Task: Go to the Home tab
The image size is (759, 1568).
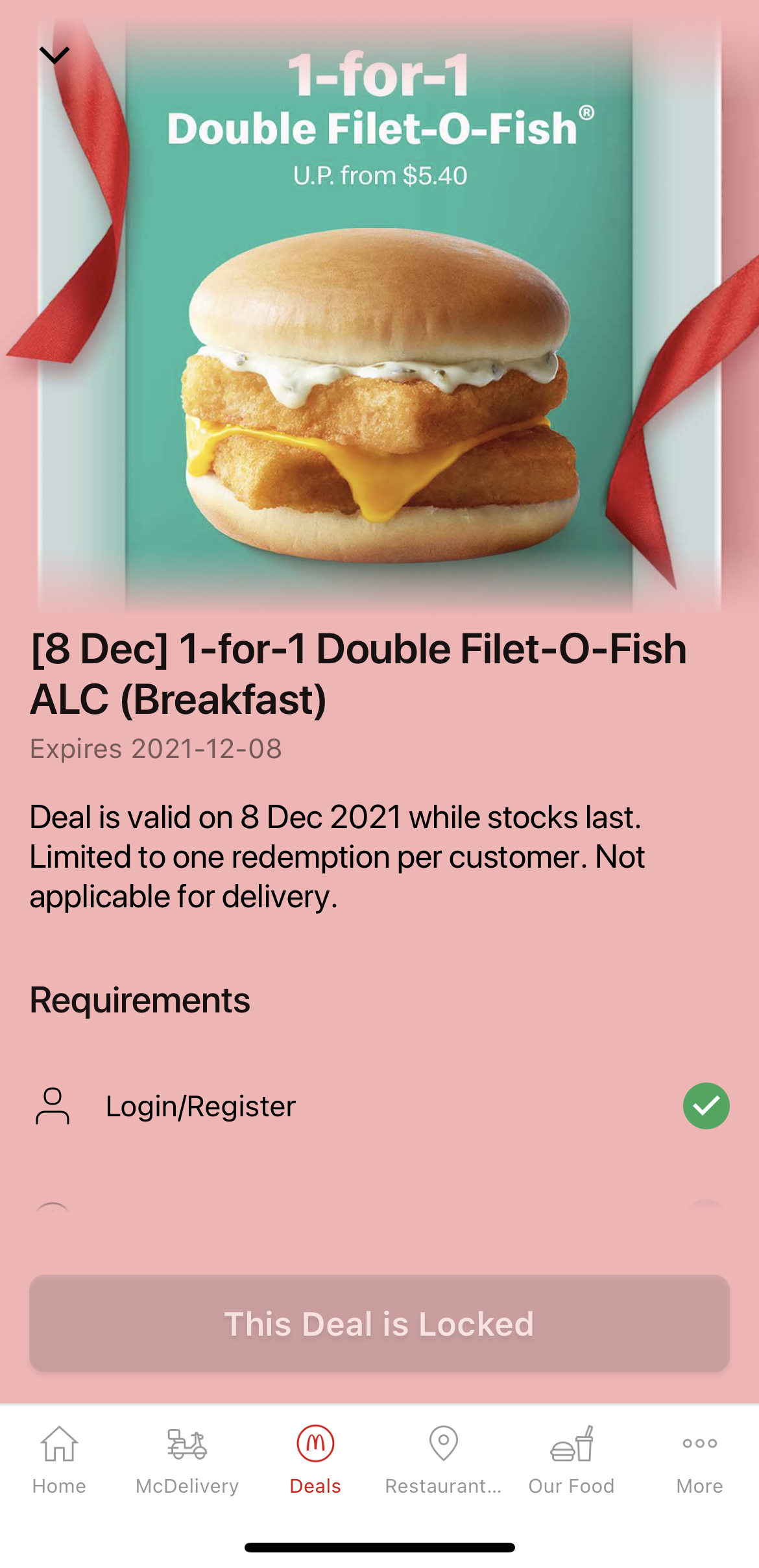Action: pos(59,1460)
